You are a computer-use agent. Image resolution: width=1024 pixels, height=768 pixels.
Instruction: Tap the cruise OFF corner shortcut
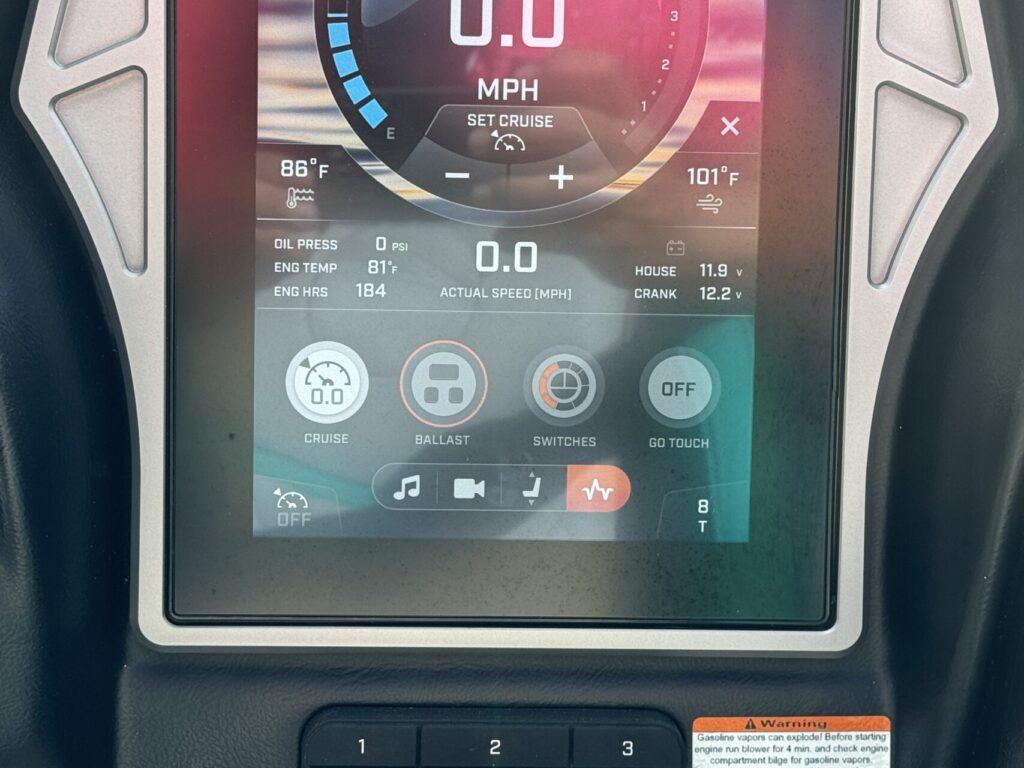[x=293, y=509]
